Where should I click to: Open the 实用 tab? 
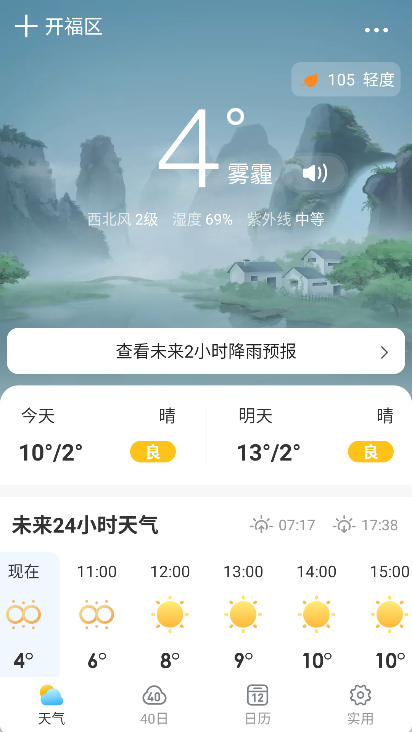[360, 704]
